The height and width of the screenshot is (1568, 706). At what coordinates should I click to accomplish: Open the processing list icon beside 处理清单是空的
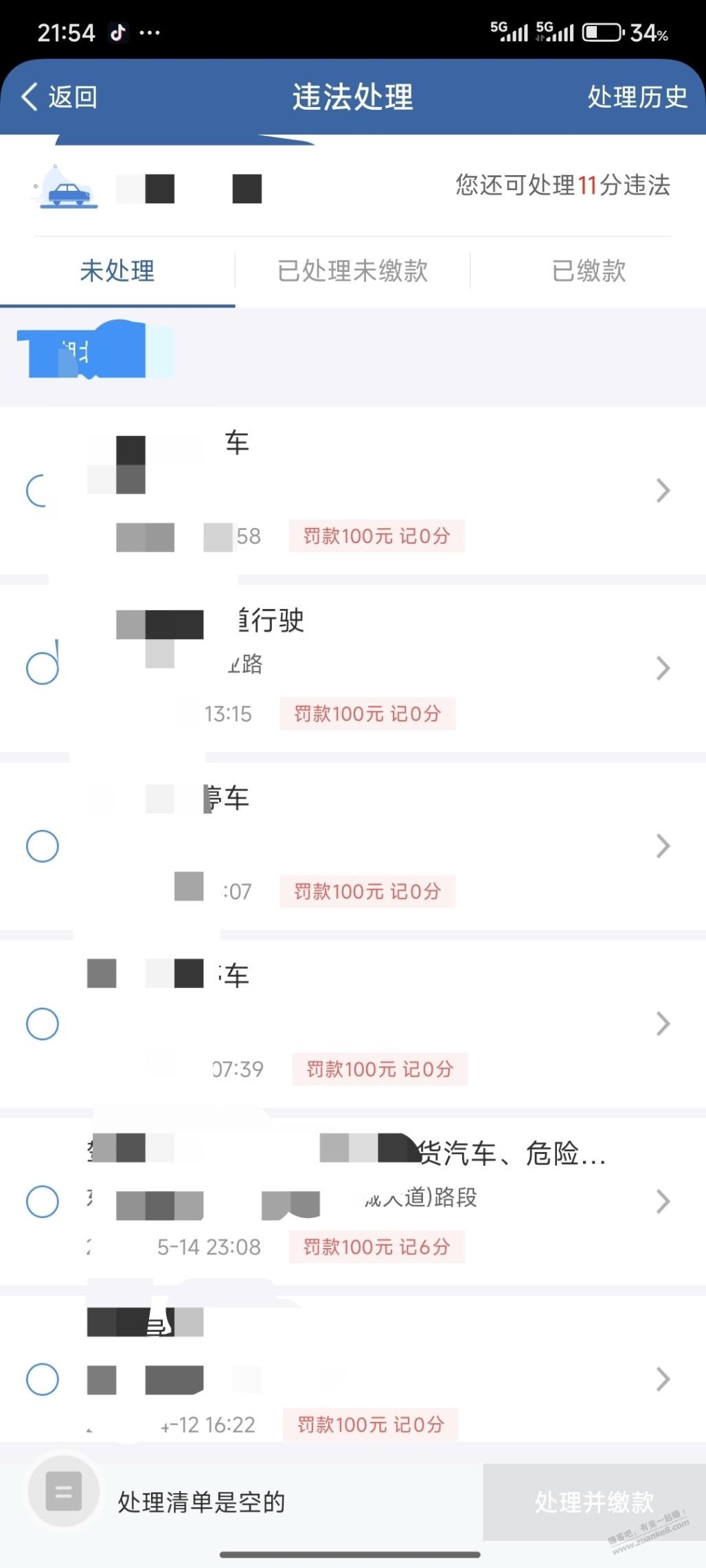pos(63,1491)
